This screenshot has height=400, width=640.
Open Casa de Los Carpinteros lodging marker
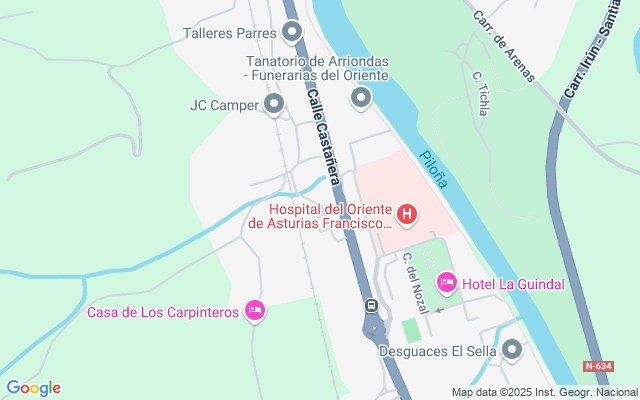(x=255, y=312)
